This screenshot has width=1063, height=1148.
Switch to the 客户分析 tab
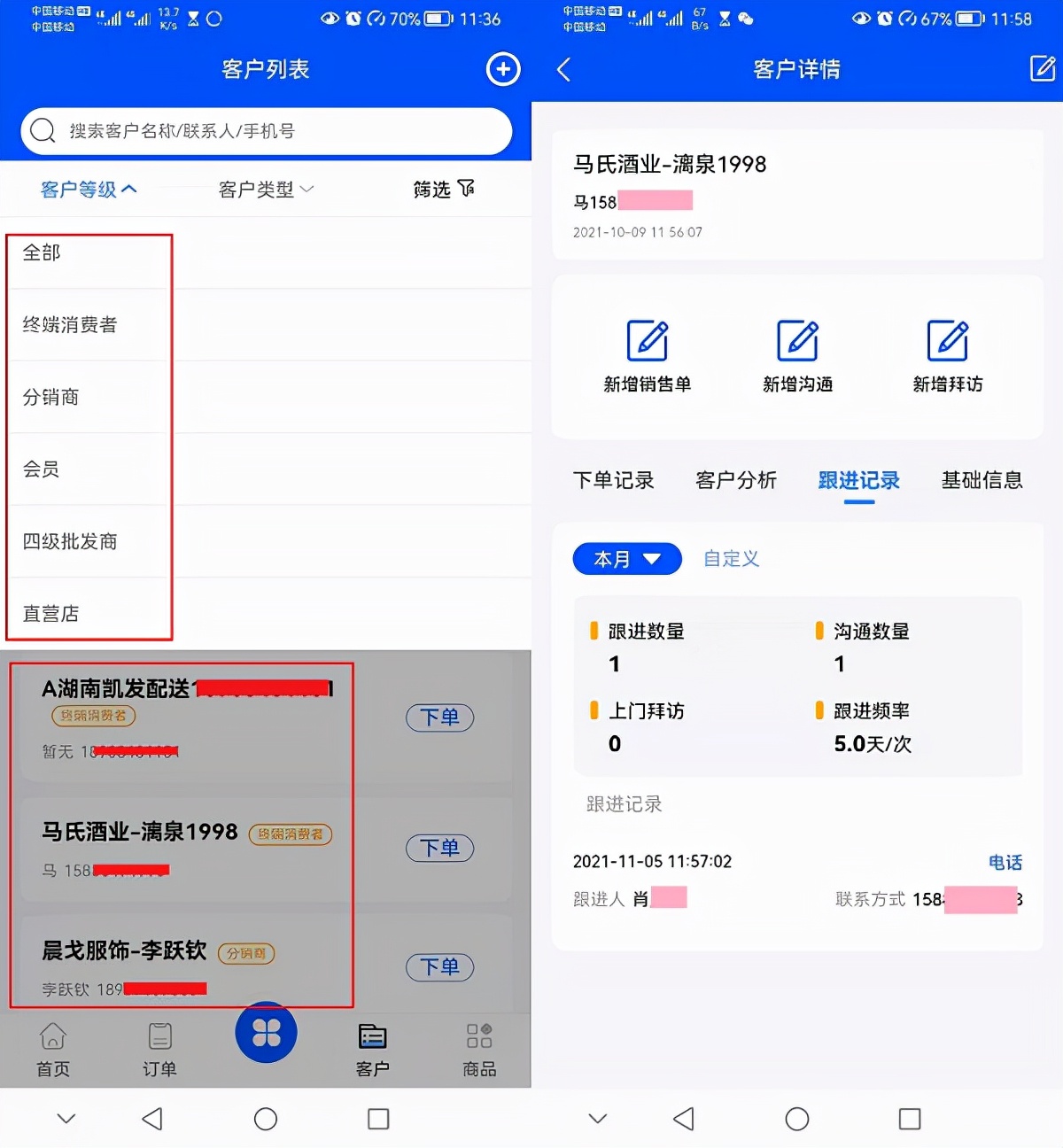[x=736, y=480]
